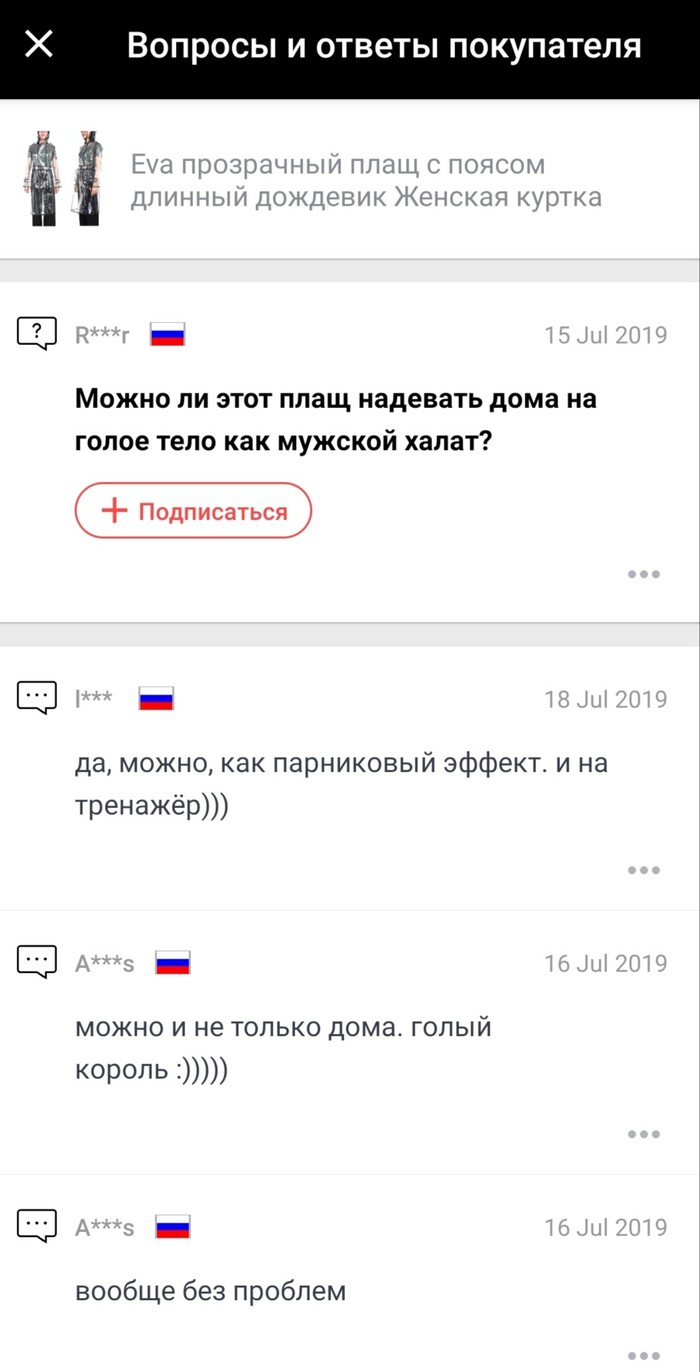Viewport: 700px width, 1372px height.
Task: Tap the Подписаться button under the question
Action: click(x=194, y=511)
